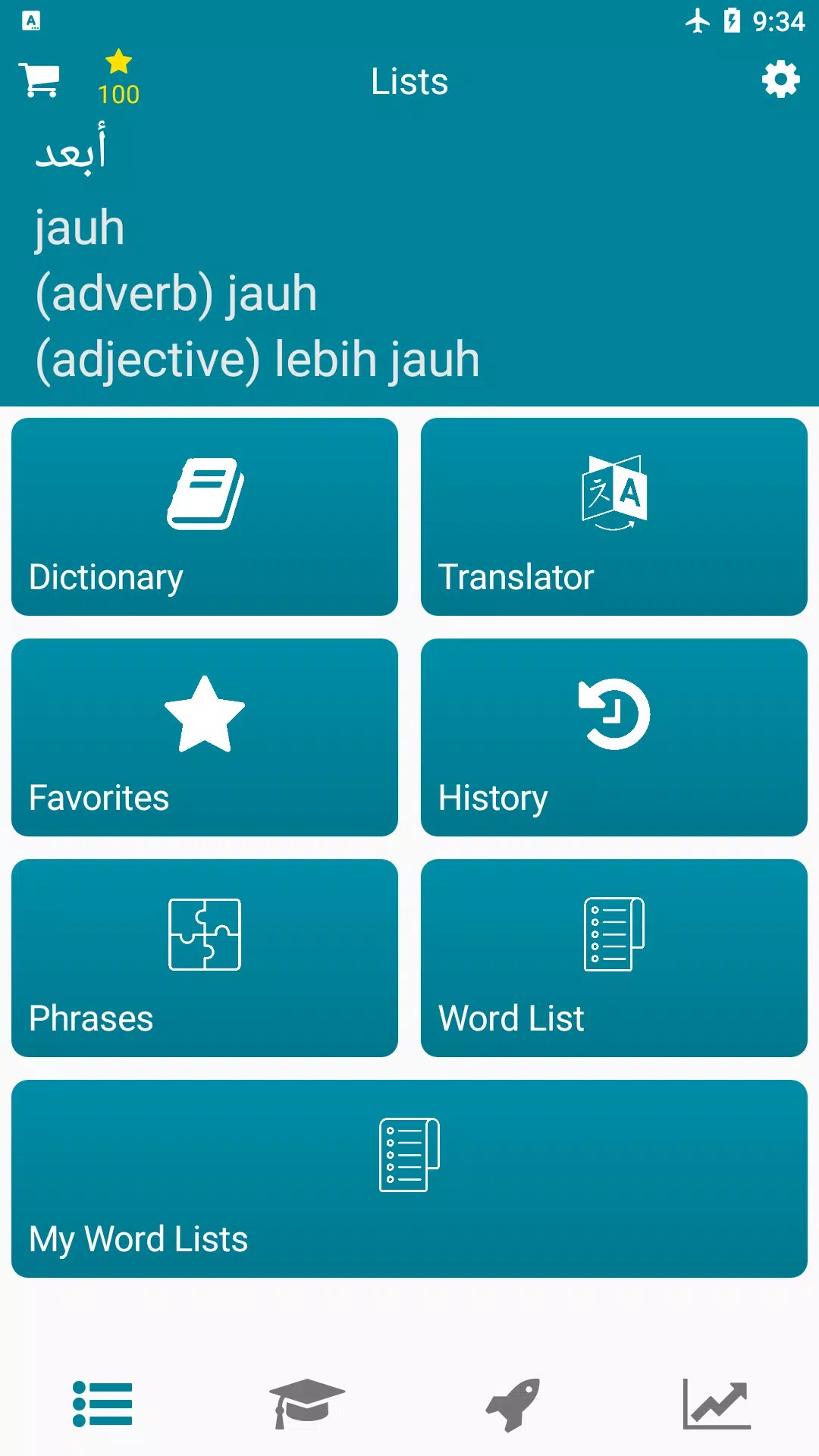This screenshot has width=819, height=1456.
Task: Switch to the progress chart tab
Action: coord(717,1404)
